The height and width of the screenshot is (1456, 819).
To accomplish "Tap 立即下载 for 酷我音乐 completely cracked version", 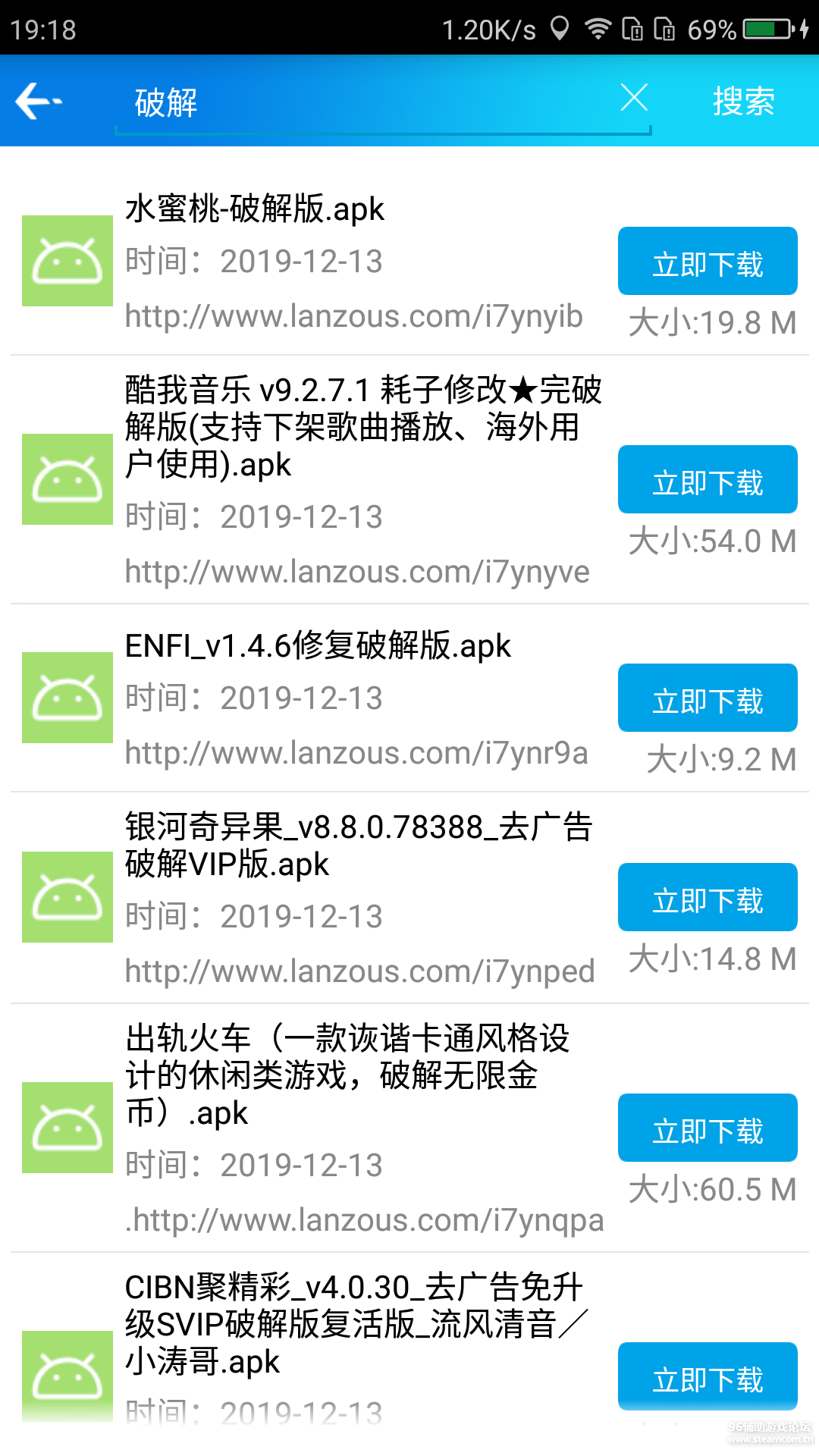I will [708, 480].
